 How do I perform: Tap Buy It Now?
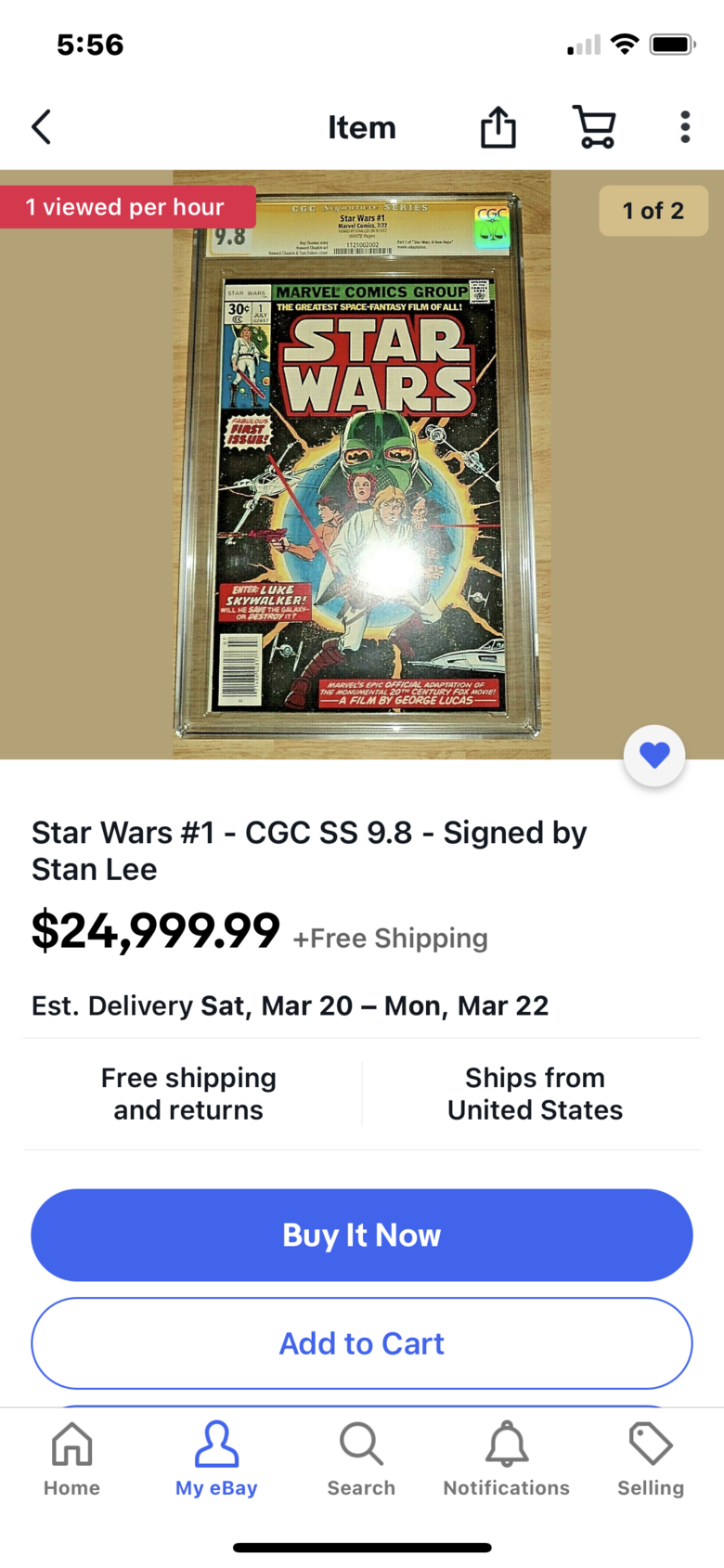pyautogui.click(x=362, y=1235)
